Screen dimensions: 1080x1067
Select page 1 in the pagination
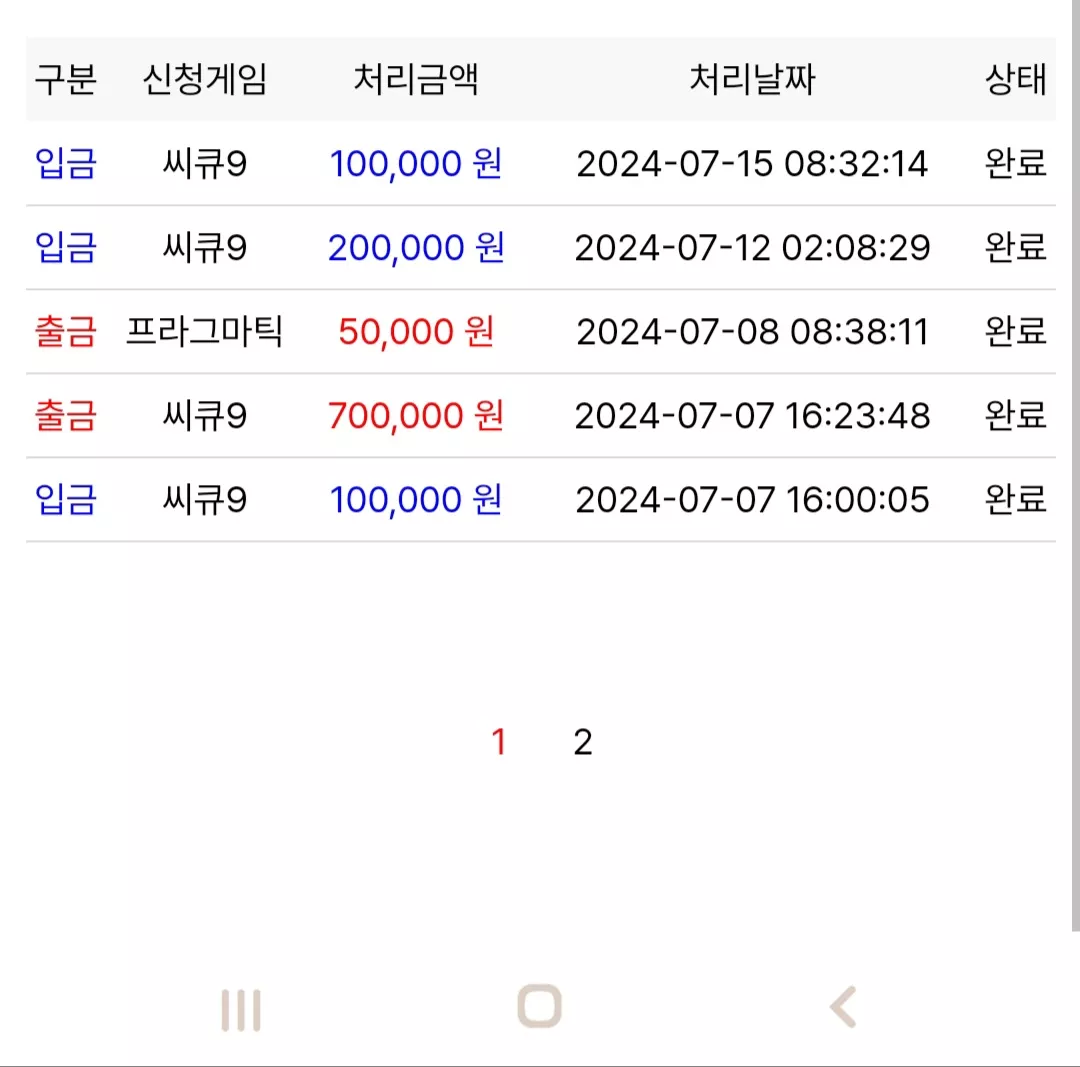pyautogui.click(x=499, y=743)
